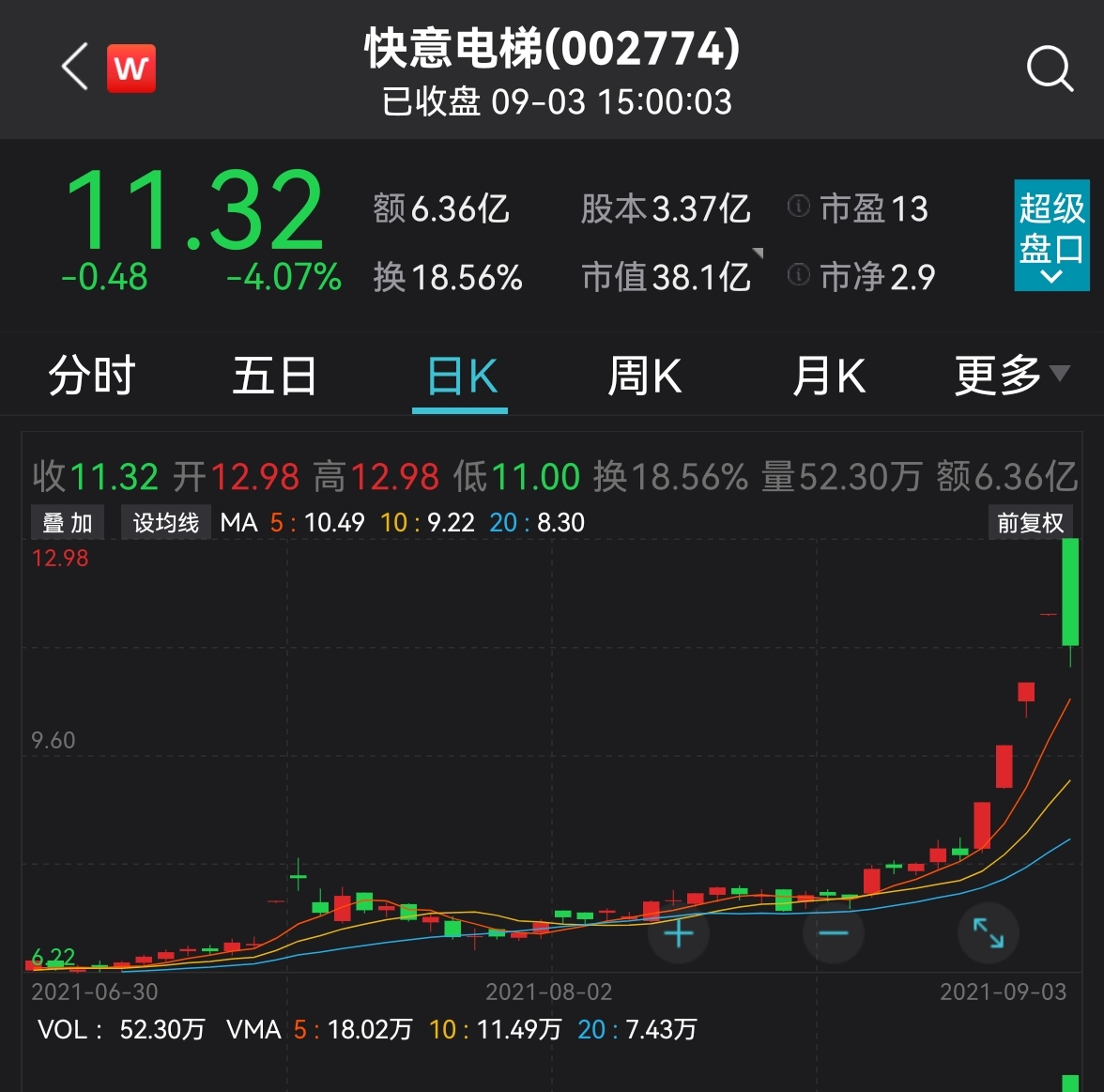Expand chart to fullscreen view
This screenshot has height=1092, width=1104.
[x=988, y=933]
